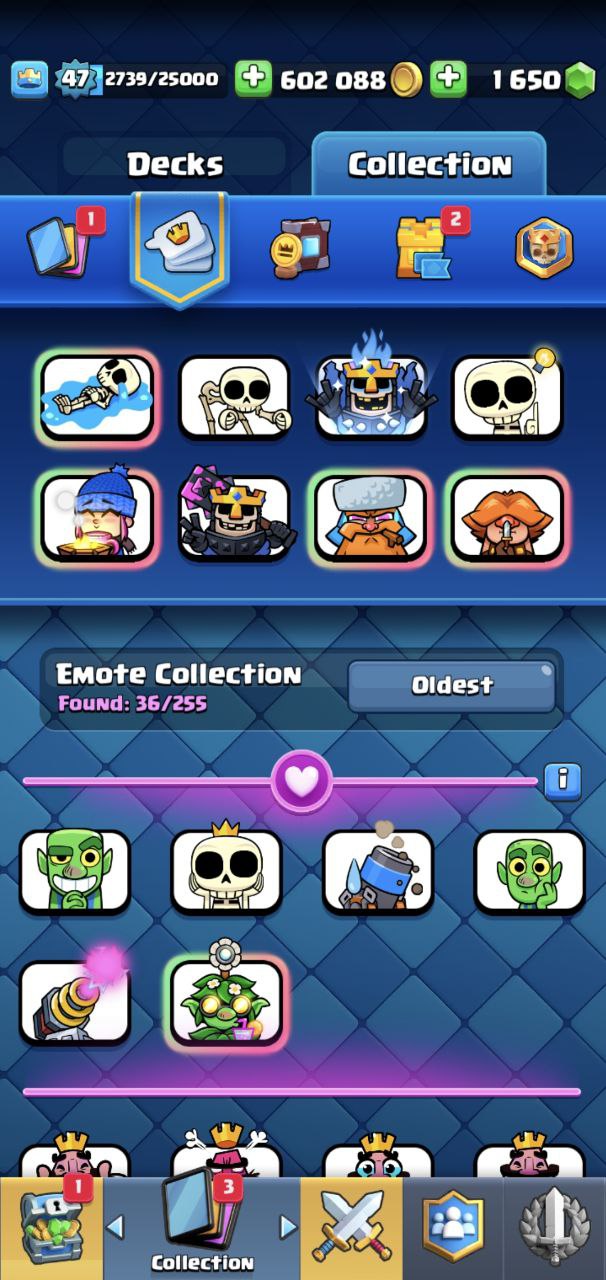Select the goblin with flower goggles emote
This screenshot has width=606, height=1280.
(226, 997)
